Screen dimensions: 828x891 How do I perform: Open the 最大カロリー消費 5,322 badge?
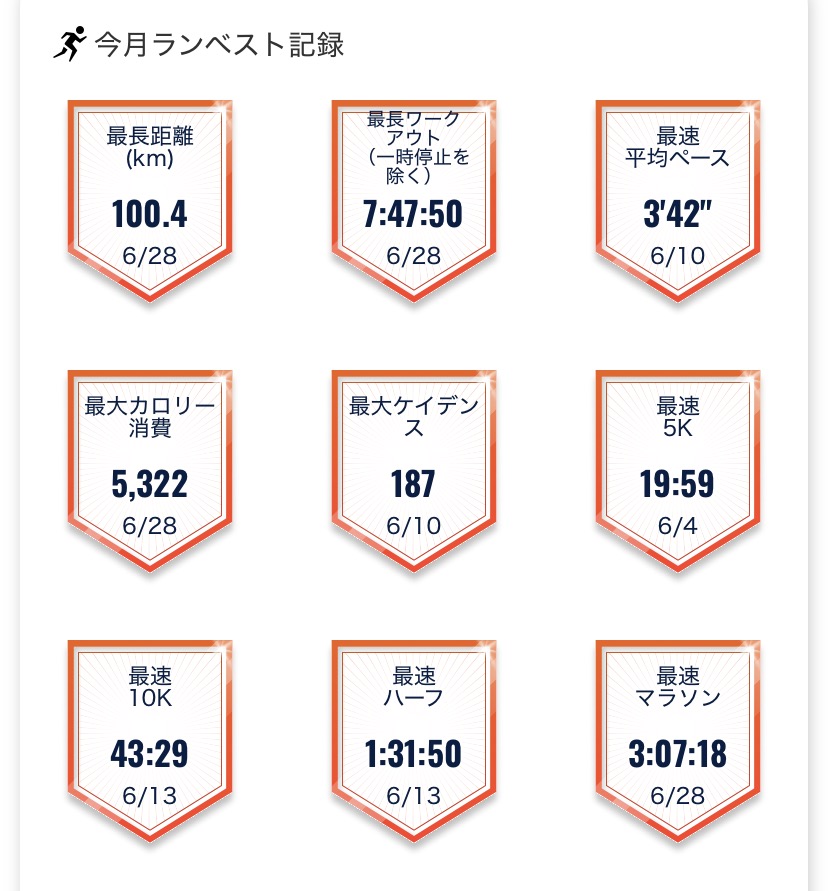click(x=149, y=471)
